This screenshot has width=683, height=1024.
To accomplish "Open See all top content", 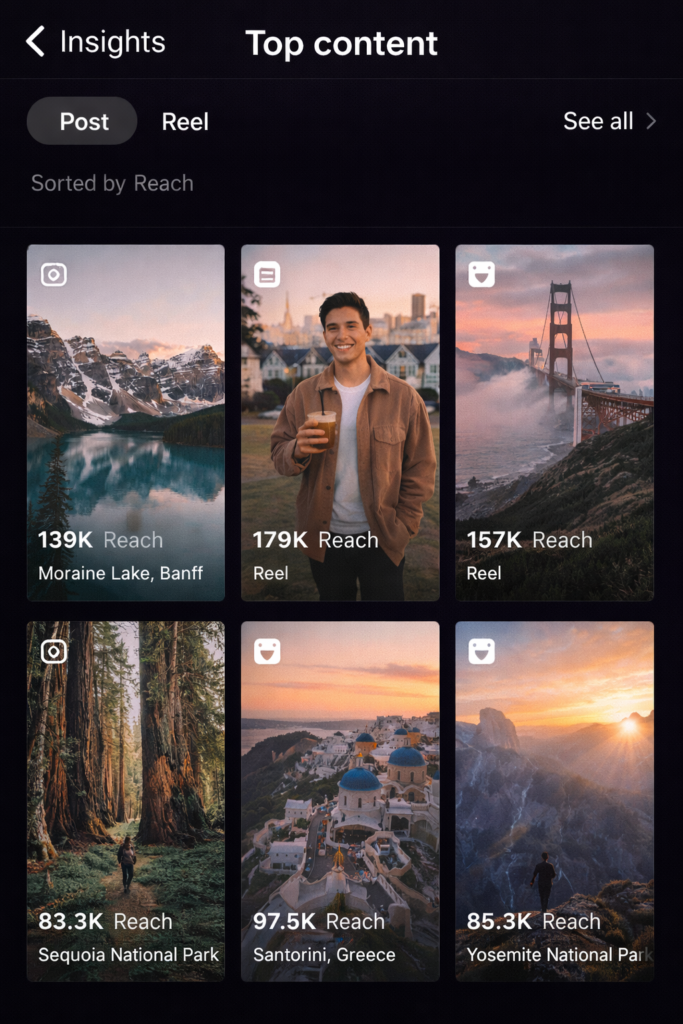I will pos(609,121).
